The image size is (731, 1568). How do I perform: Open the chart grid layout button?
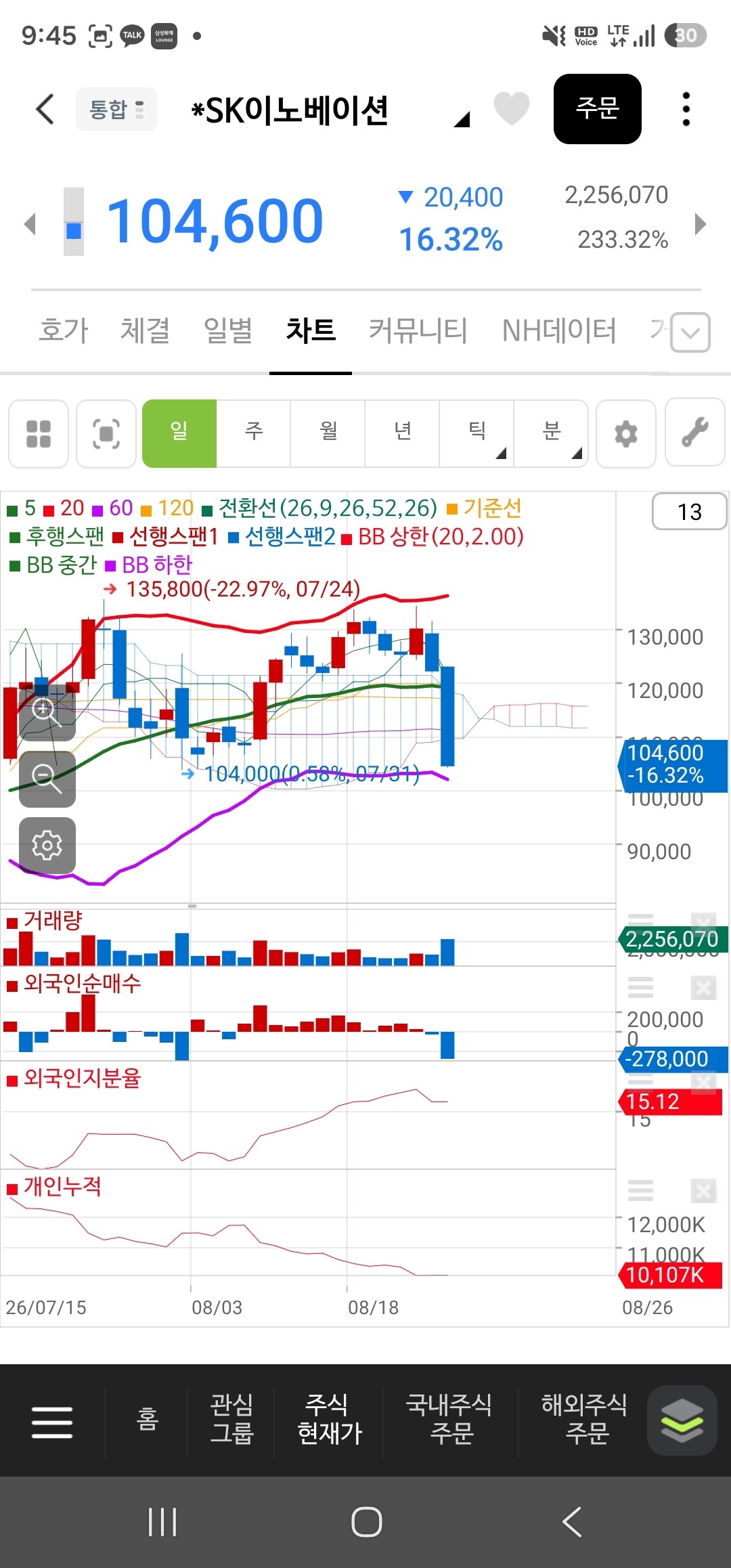coord(39,433)
